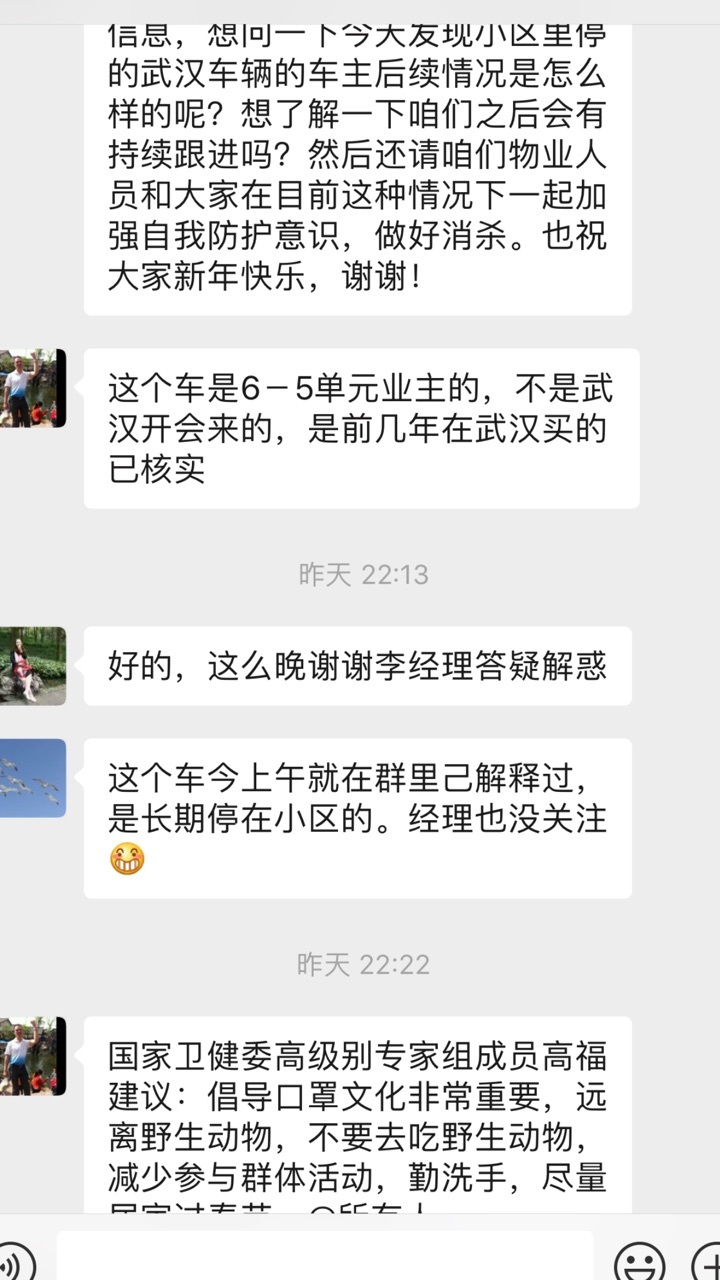Open avatar of sender of 这个车是6-5单元业主的 message

[x=32, y=388]
